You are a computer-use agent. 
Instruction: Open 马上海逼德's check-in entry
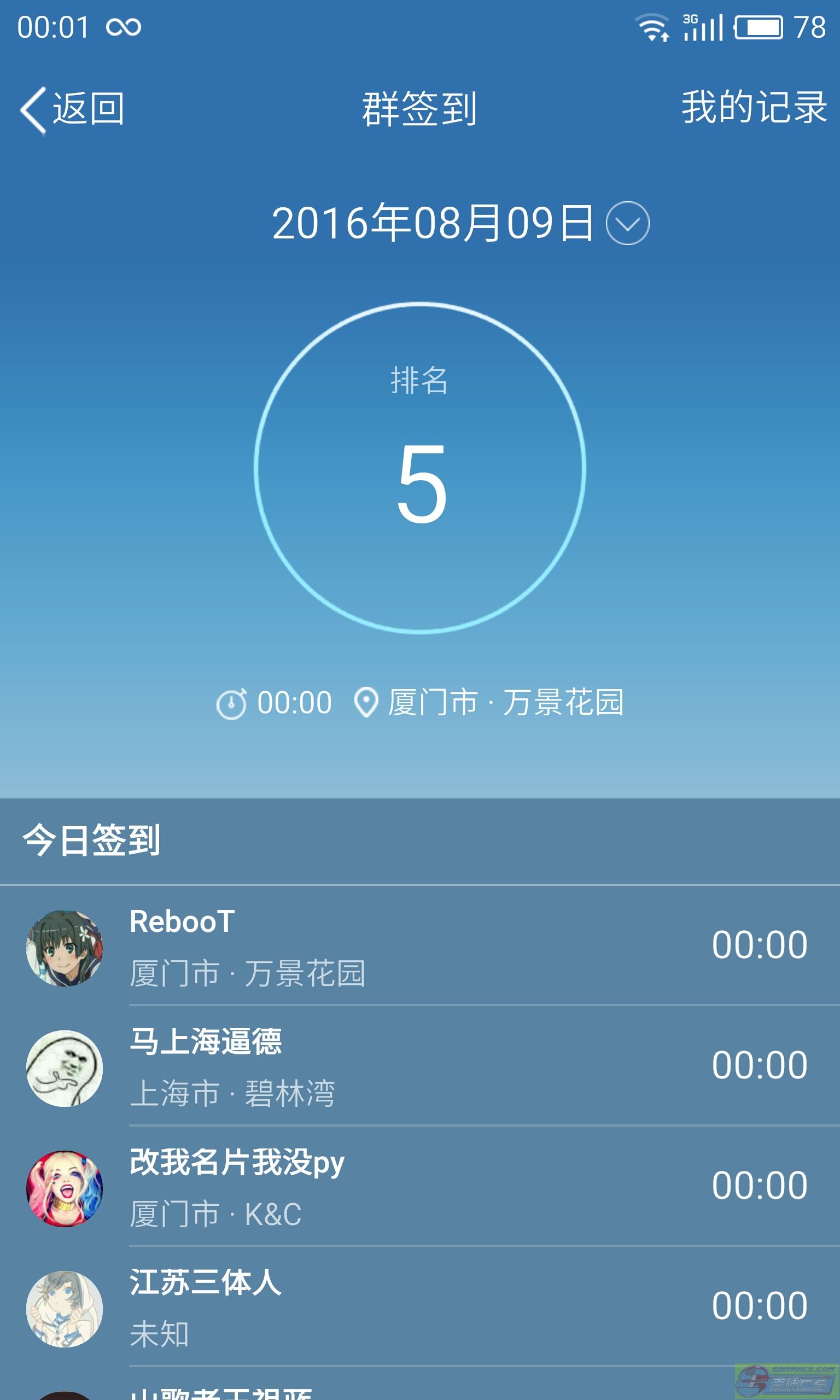tap(420, 1066)
